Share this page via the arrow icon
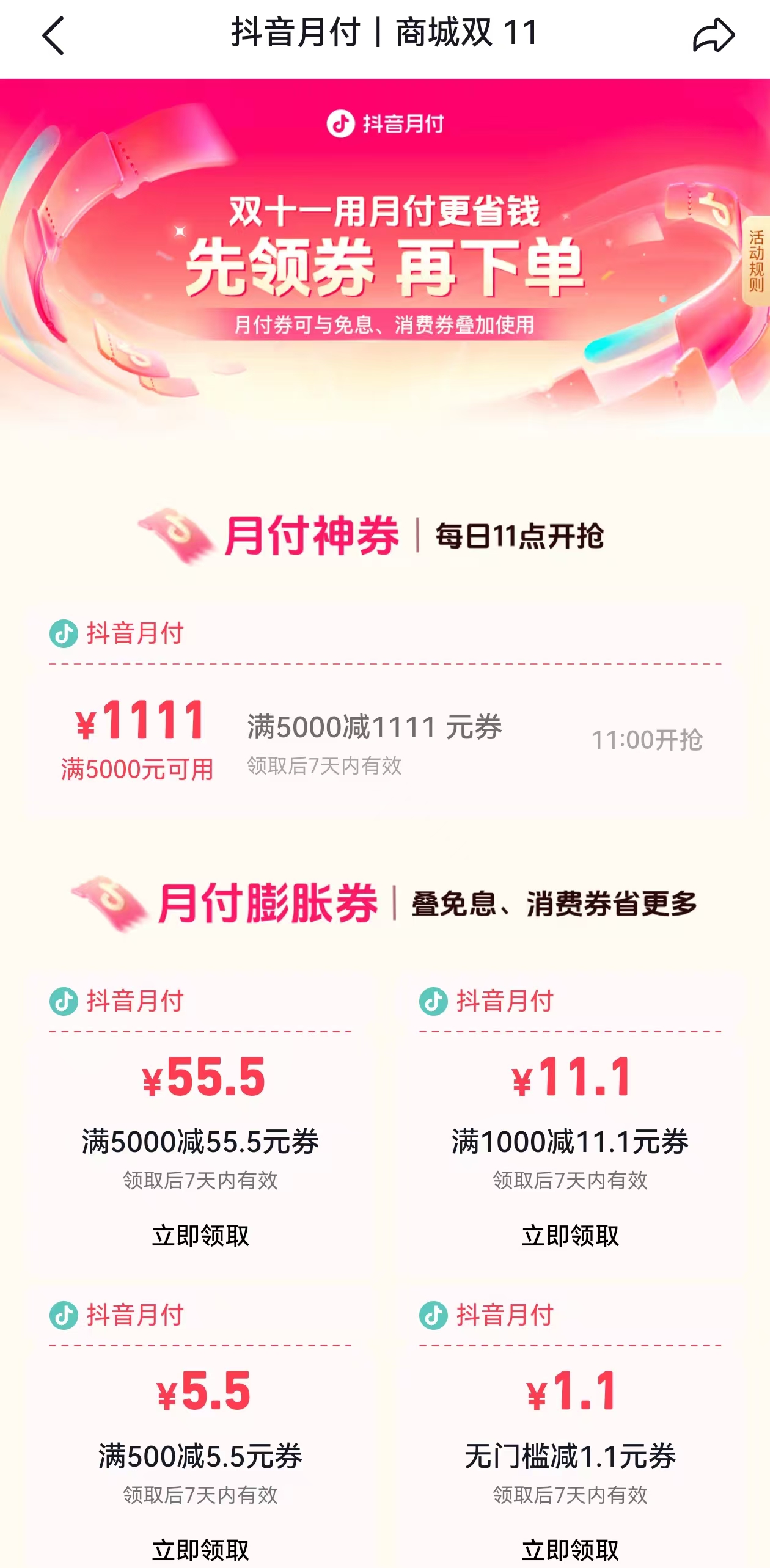Image resolution: width=770 pixels, height=1568 pixels. (x=713, y=35)
